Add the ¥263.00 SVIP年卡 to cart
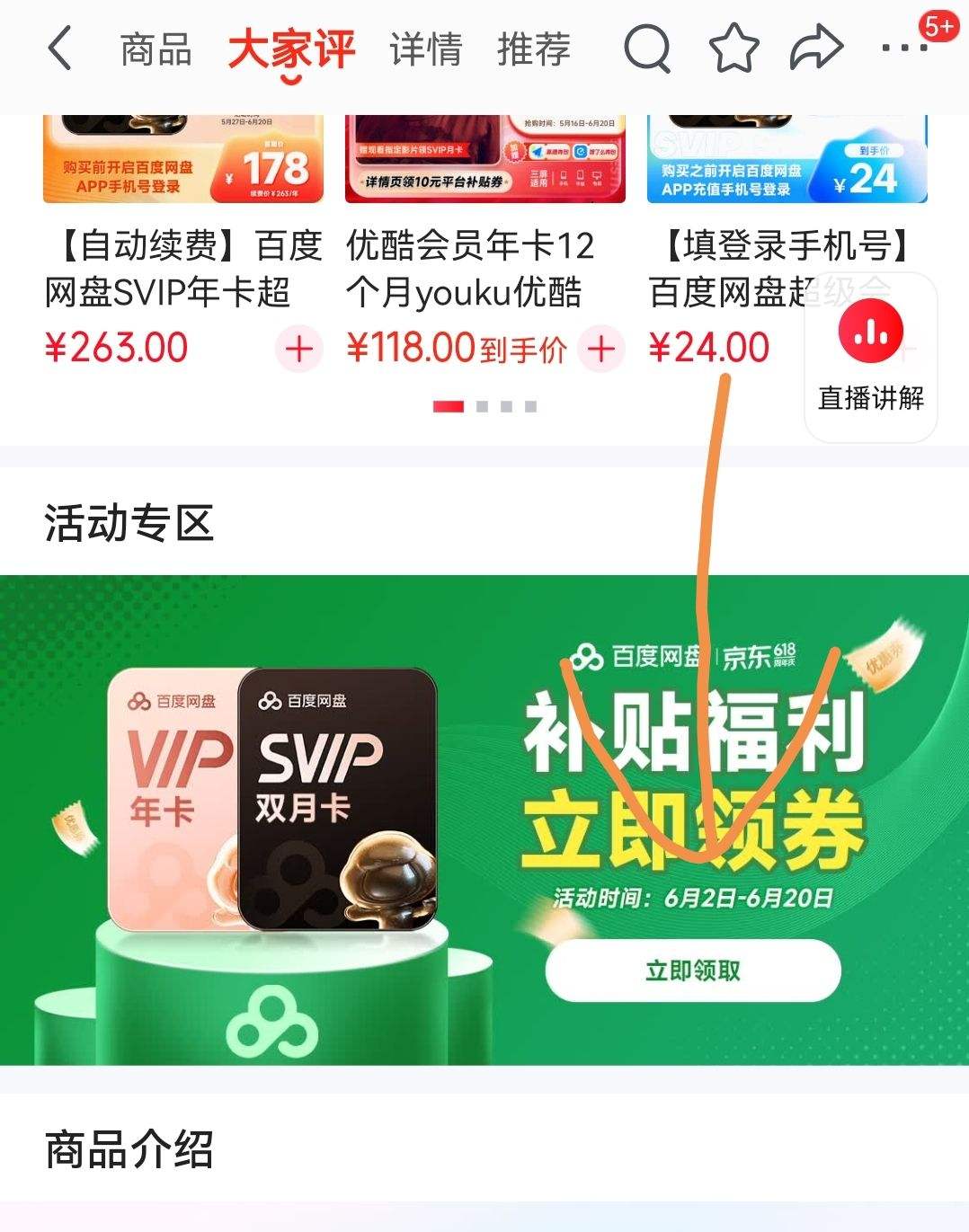969x1232 pixels. 298,349
